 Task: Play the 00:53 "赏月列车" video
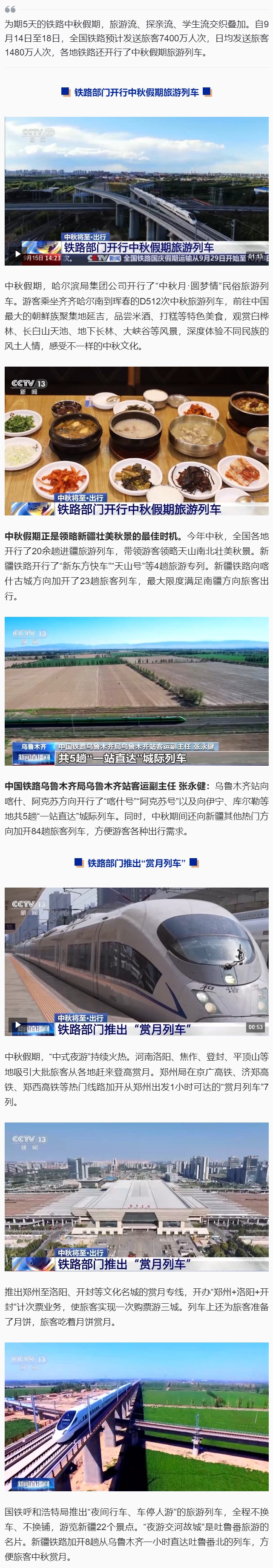(x=17, y=1024)
